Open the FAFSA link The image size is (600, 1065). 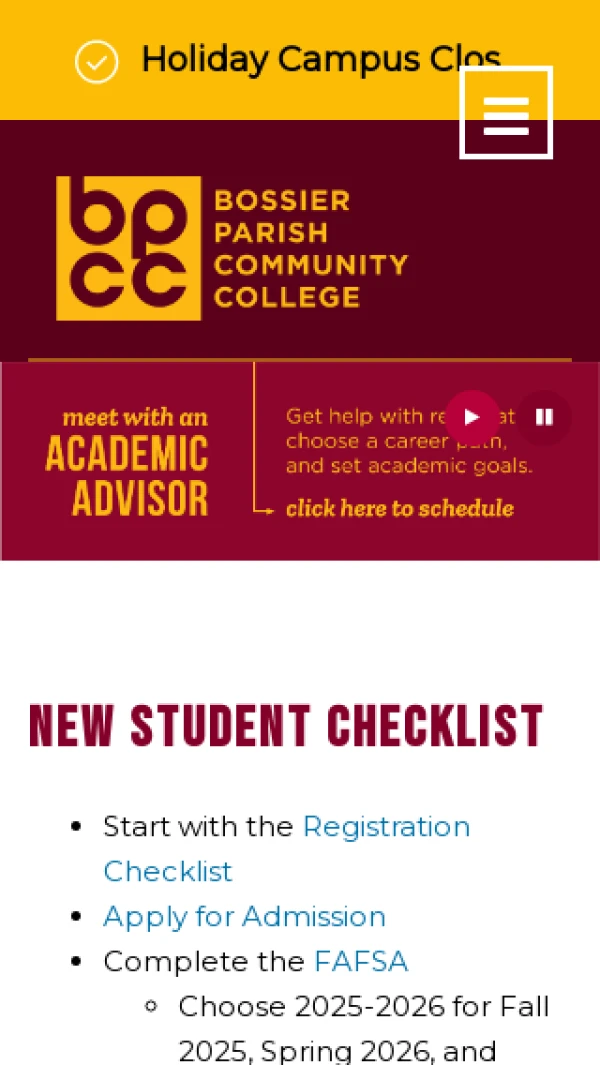361,962
